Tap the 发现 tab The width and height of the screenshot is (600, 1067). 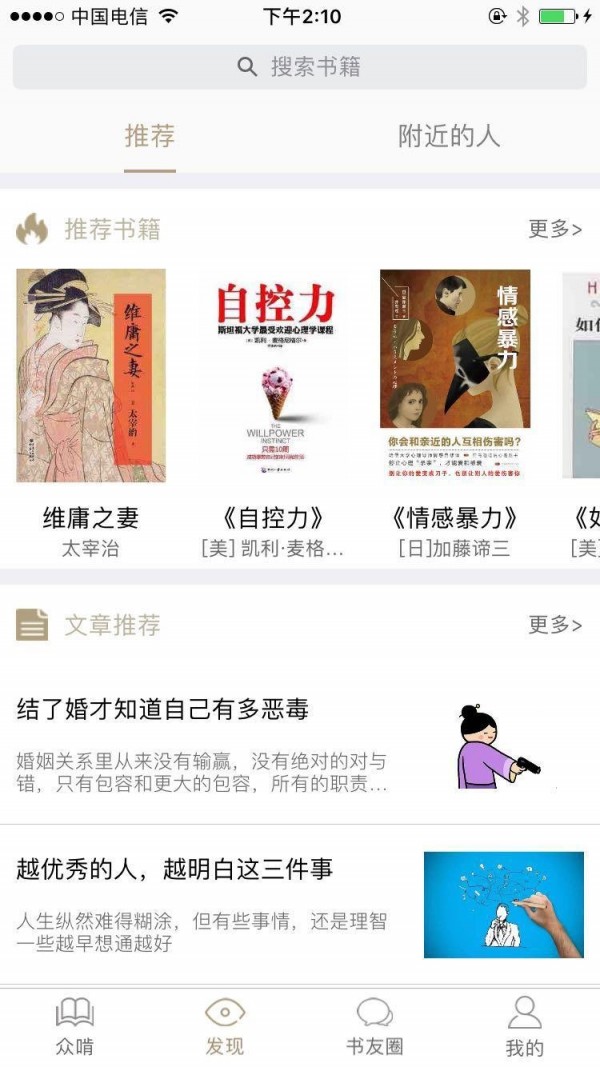click(x=225, y=1026)
